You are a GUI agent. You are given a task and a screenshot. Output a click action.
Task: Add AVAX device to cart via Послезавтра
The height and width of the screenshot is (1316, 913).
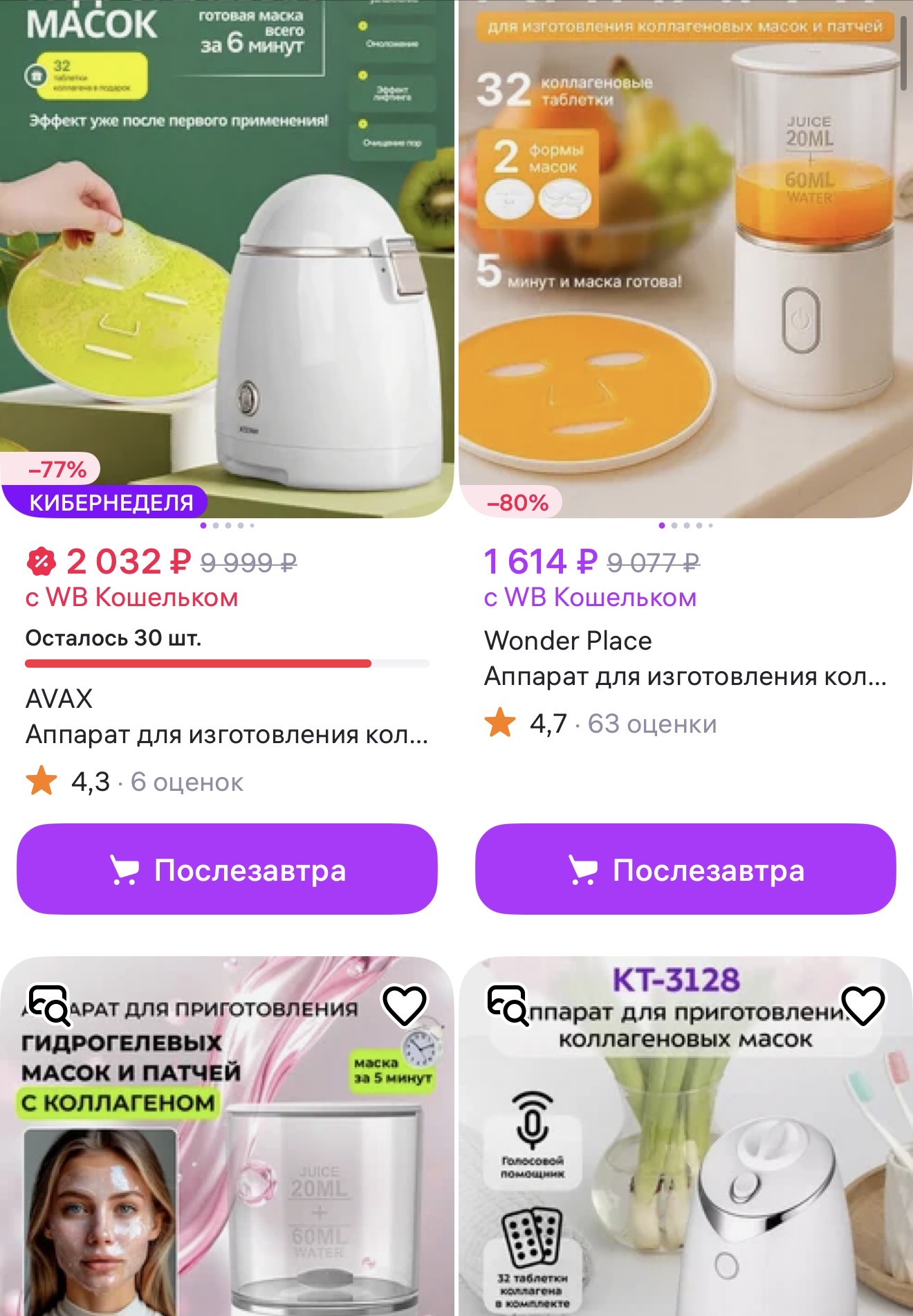pos(227,869)
